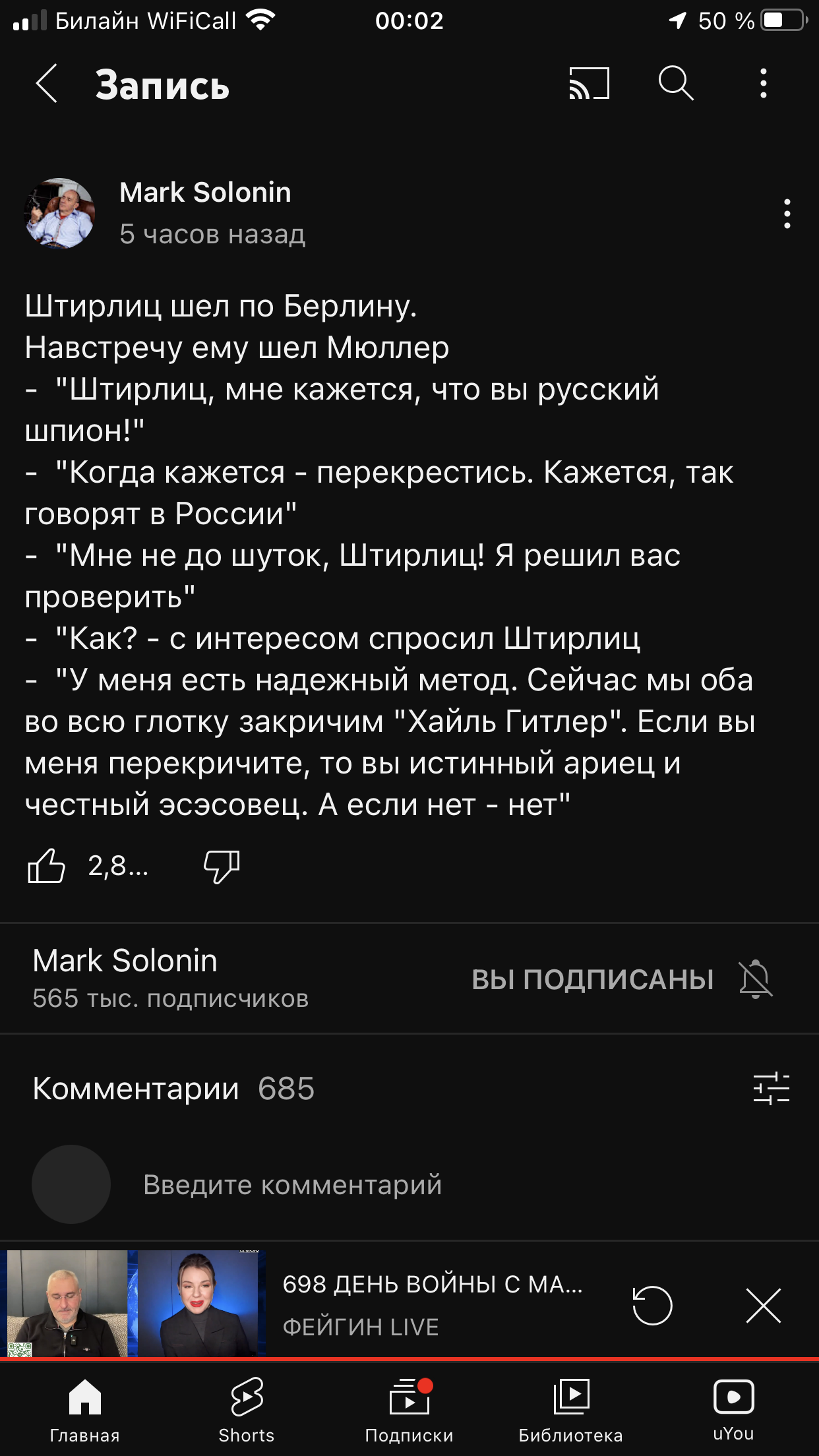
Task: Tap the Введите комментарий field
Action: 293,1185
